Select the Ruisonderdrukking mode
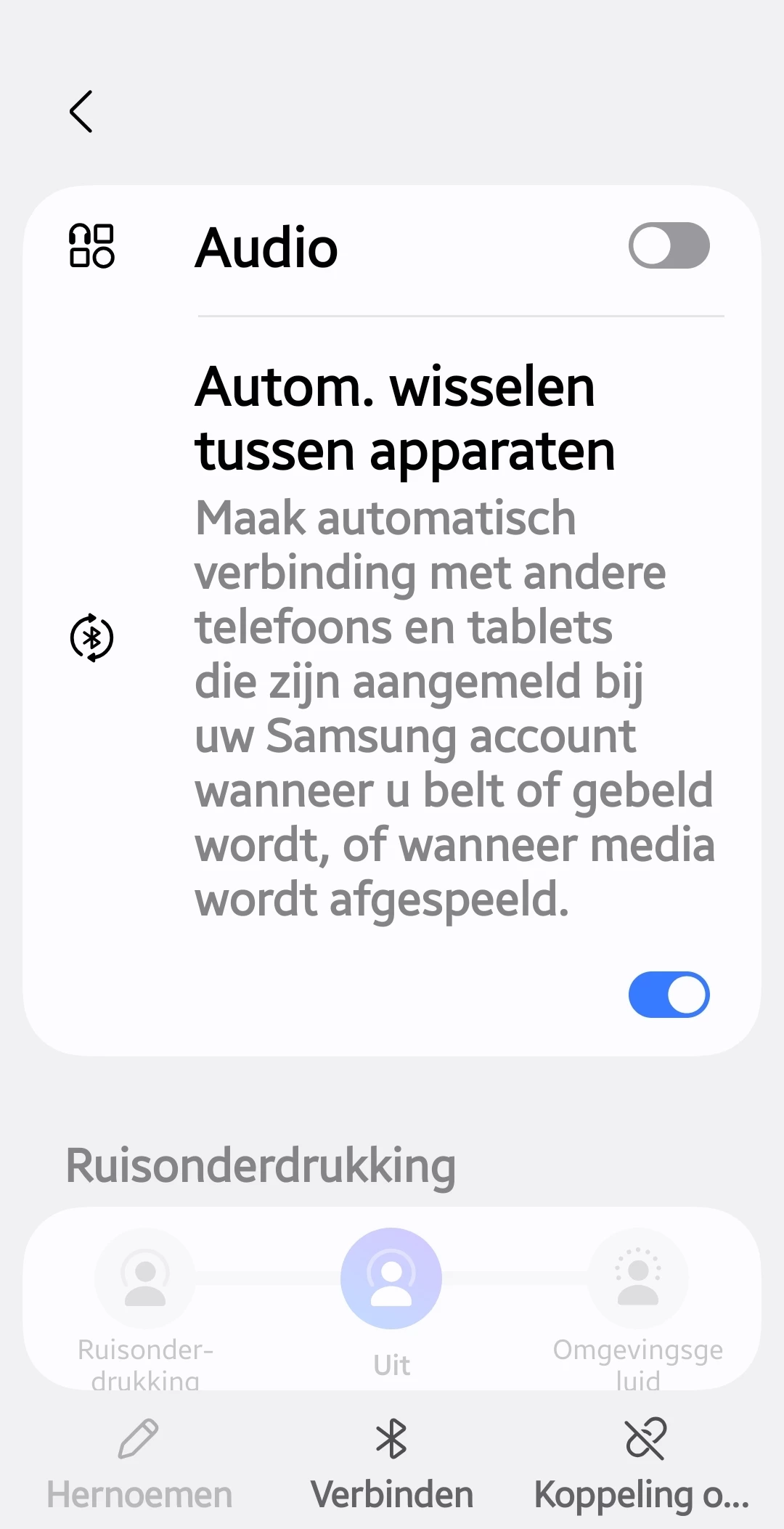The width and height of the screenshot is (784, 1529). (x=145, y=1279)
